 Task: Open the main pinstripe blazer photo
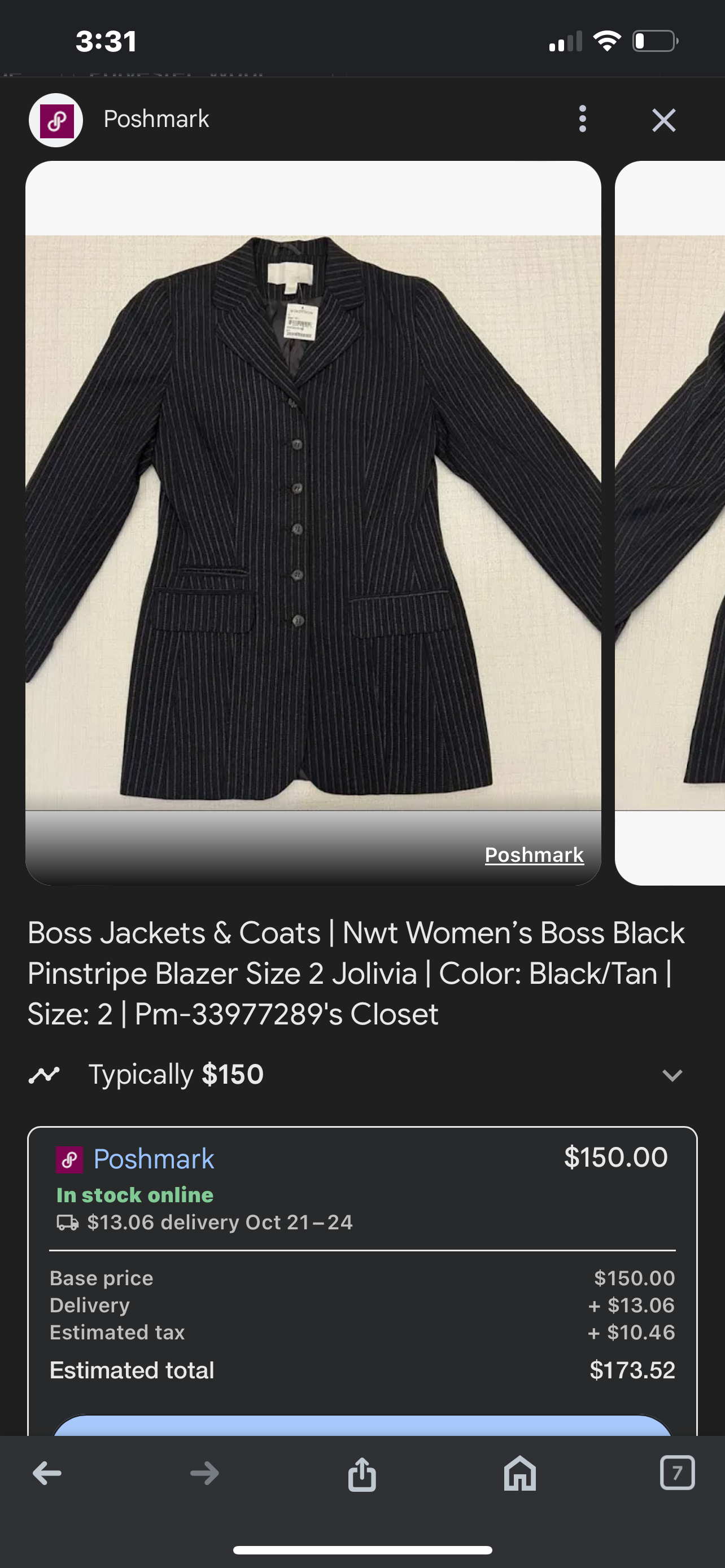pyautogui.click(x=313, y=522)
